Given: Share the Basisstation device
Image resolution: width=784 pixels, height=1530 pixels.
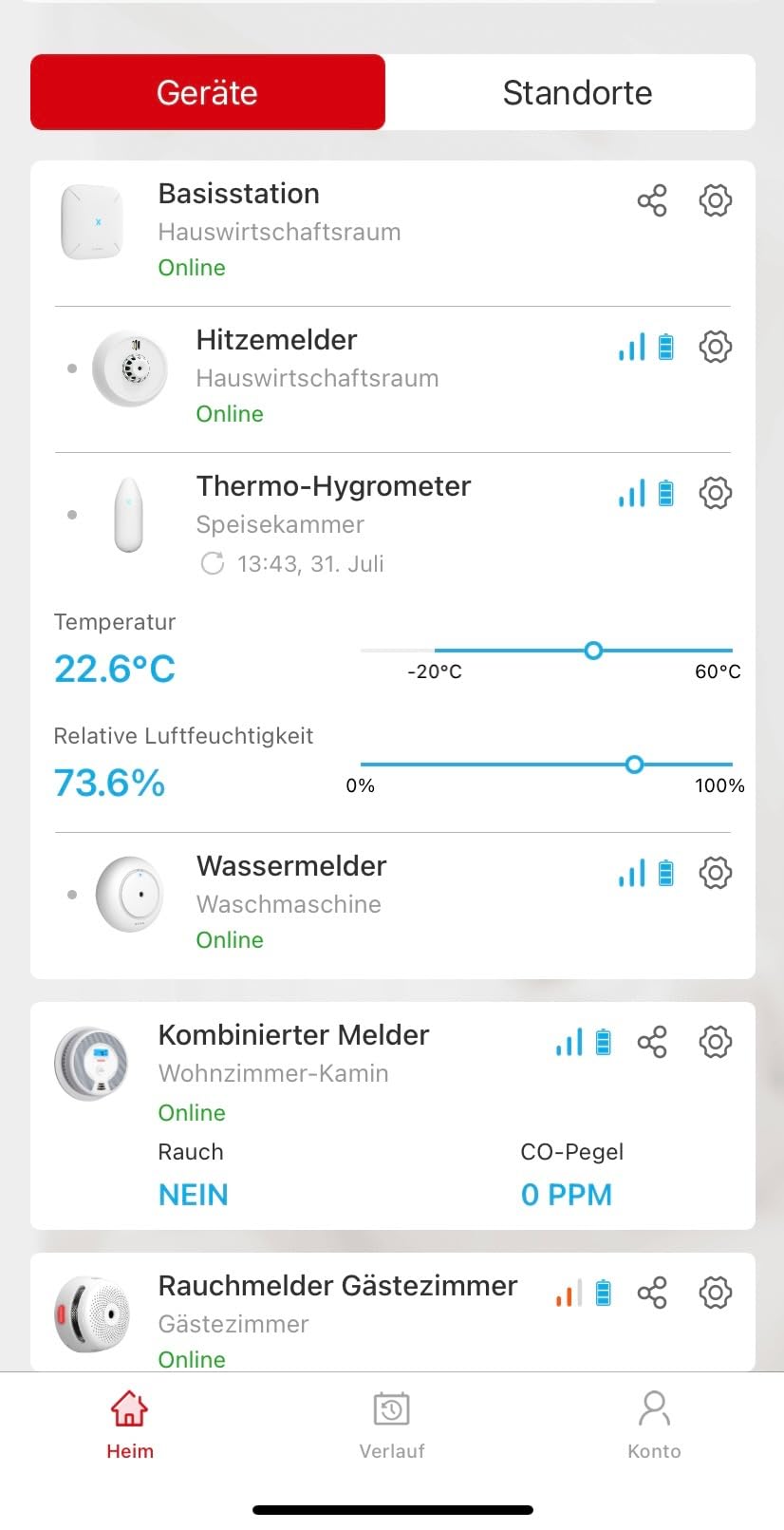Looking at the screenshot, I should click(652, 200).
